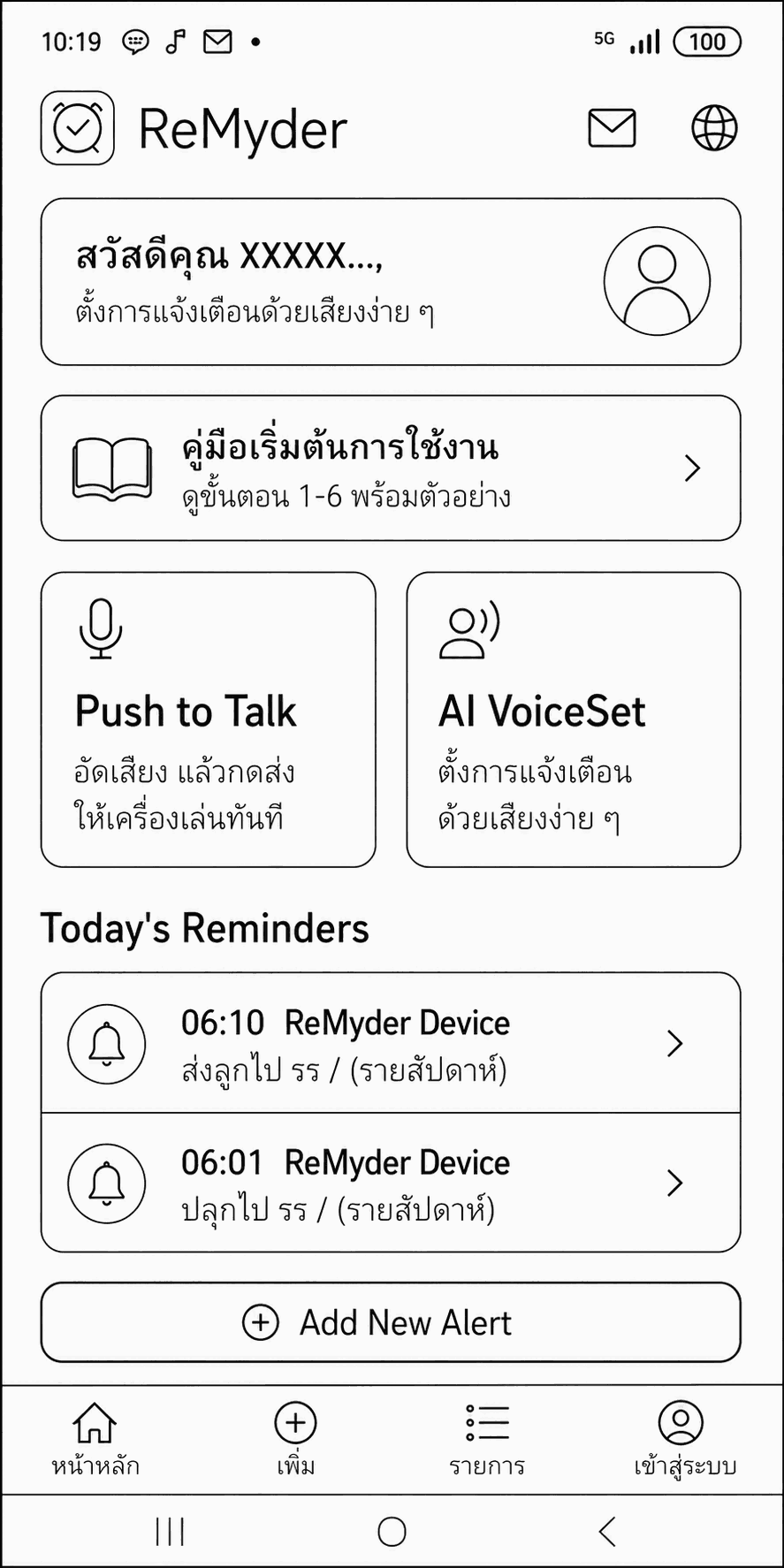The height and width of the screenshot is (1568, 784).
Task: Open recent apps from navigation bar
Action: (170, 1531)
